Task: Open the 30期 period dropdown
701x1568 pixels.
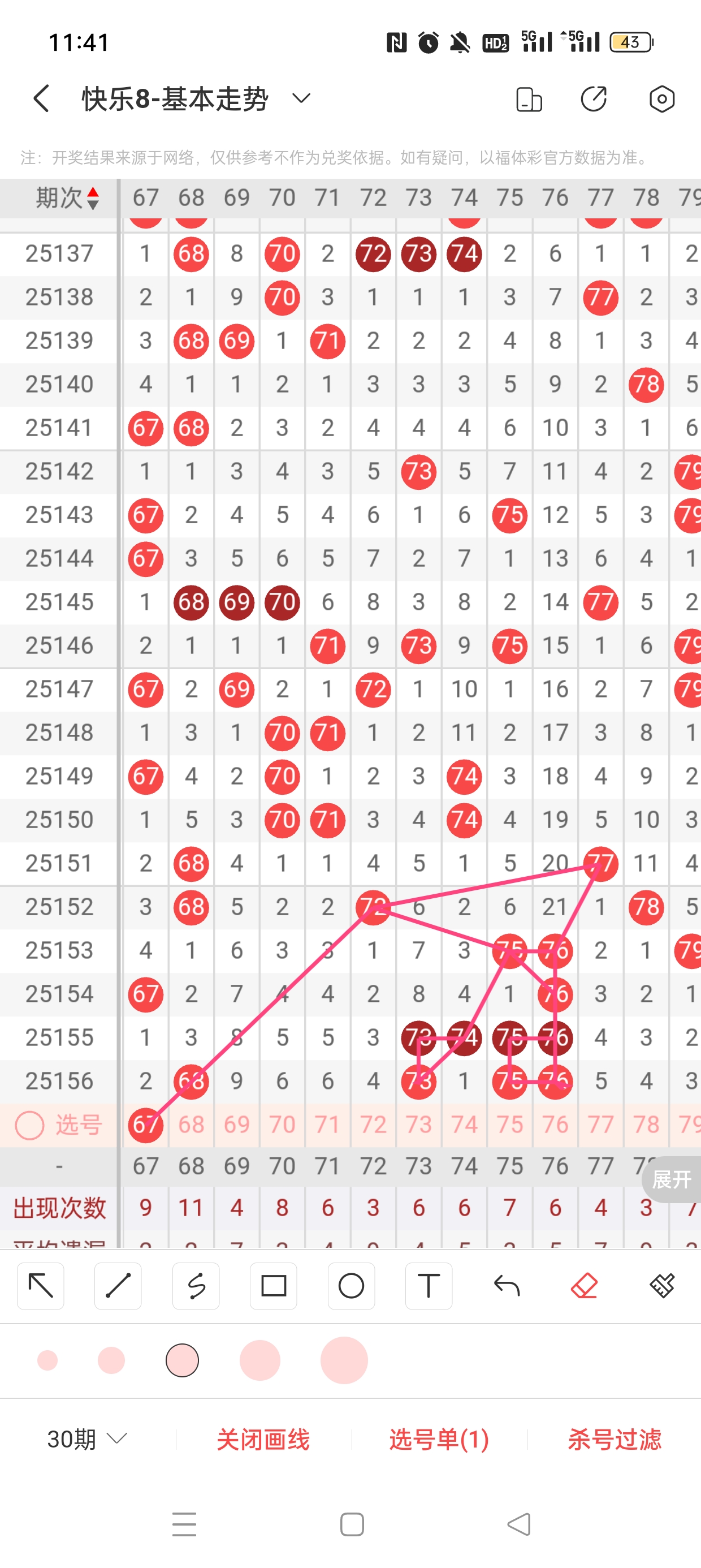Action: (87, 1439)
